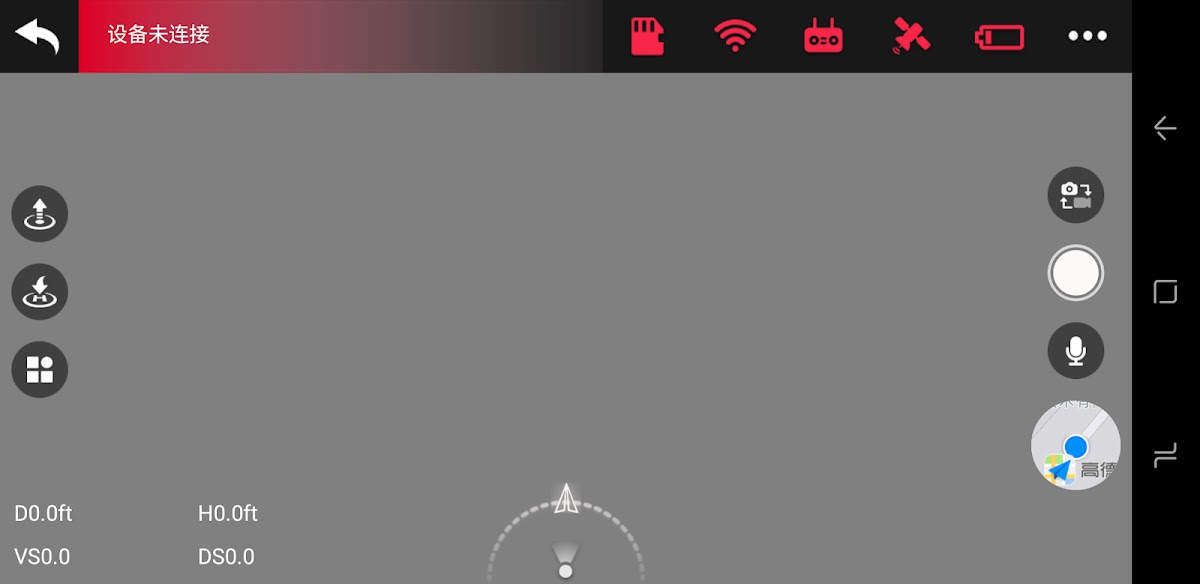
Task: Switch between photo and video mode
Action: click(x=1076, y=195)
